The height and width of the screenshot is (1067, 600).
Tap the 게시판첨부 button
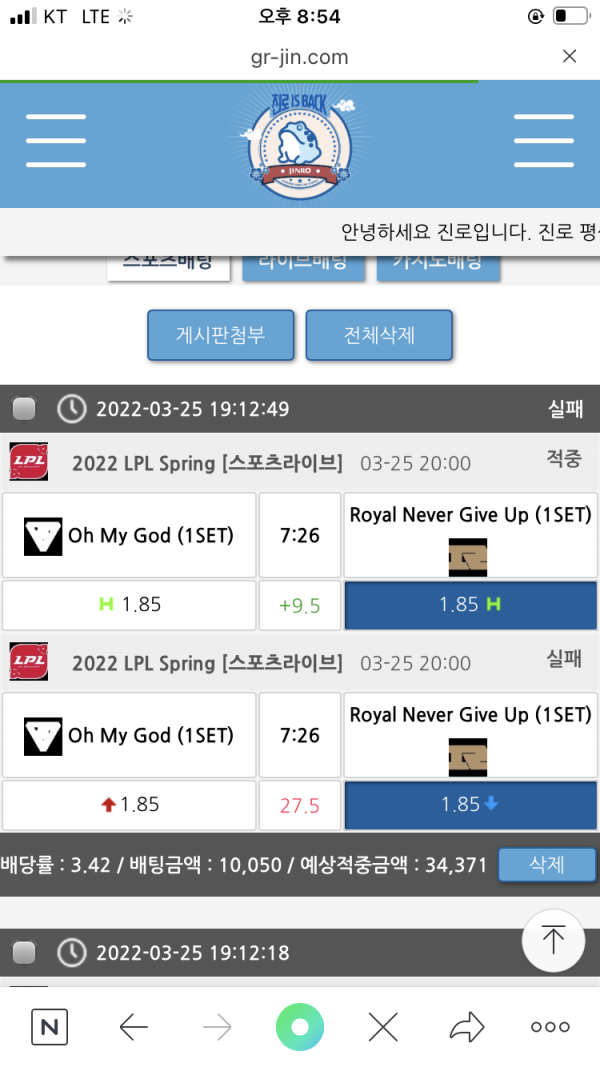pyautogui.click(x=220, y=335)
